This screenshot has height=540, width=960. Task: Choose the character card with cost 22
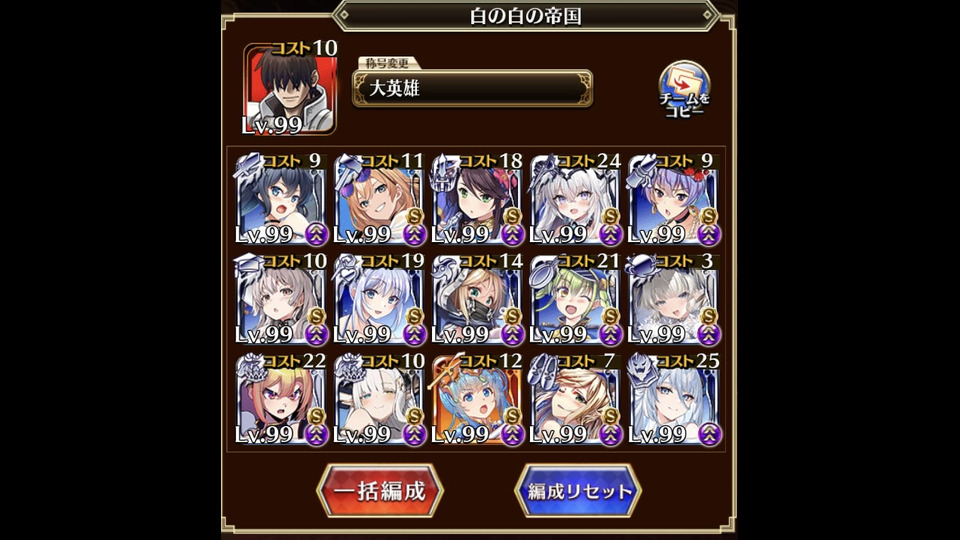point(283,399)
